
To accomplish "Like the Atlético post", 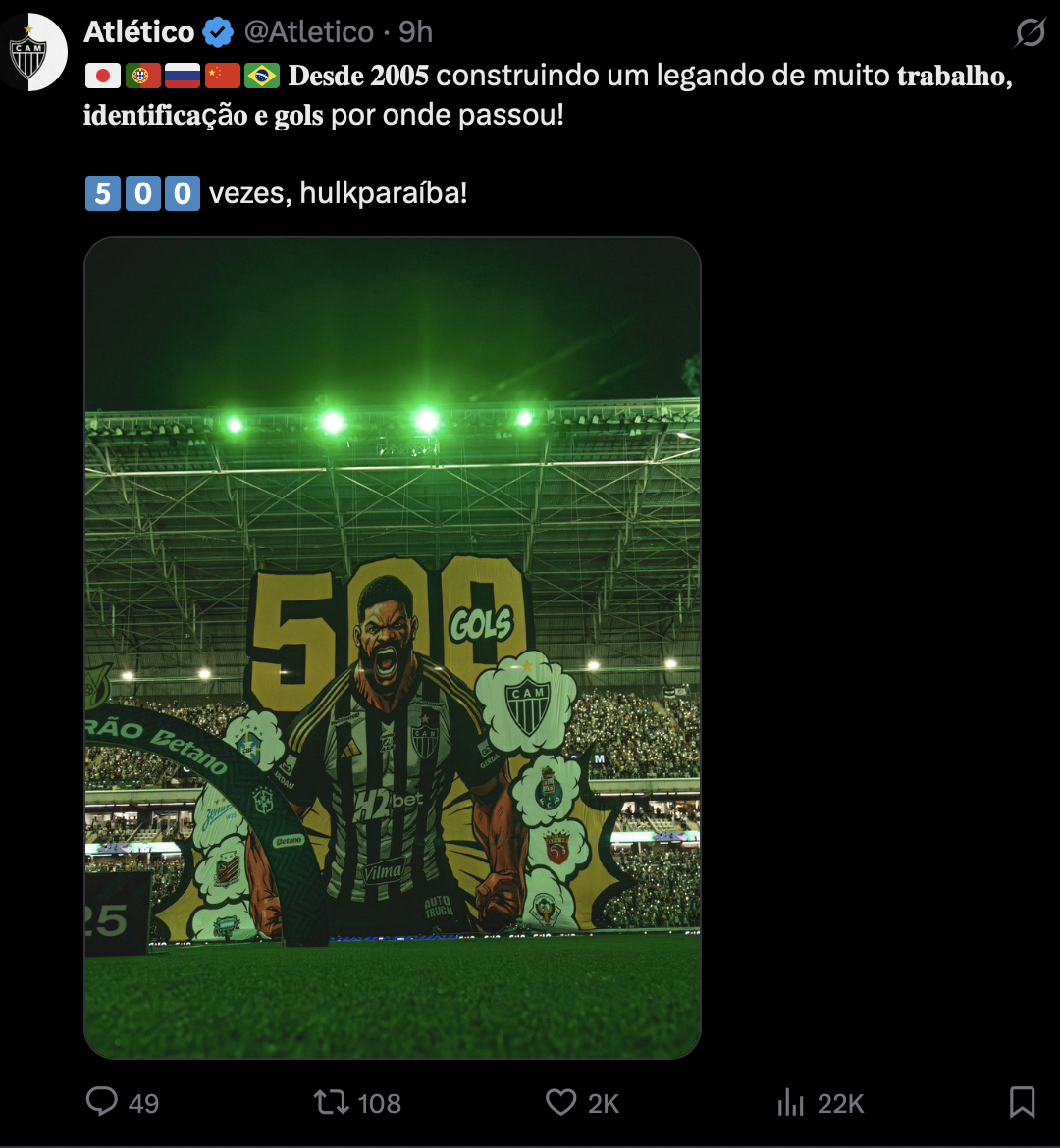I will point(561,1102).
